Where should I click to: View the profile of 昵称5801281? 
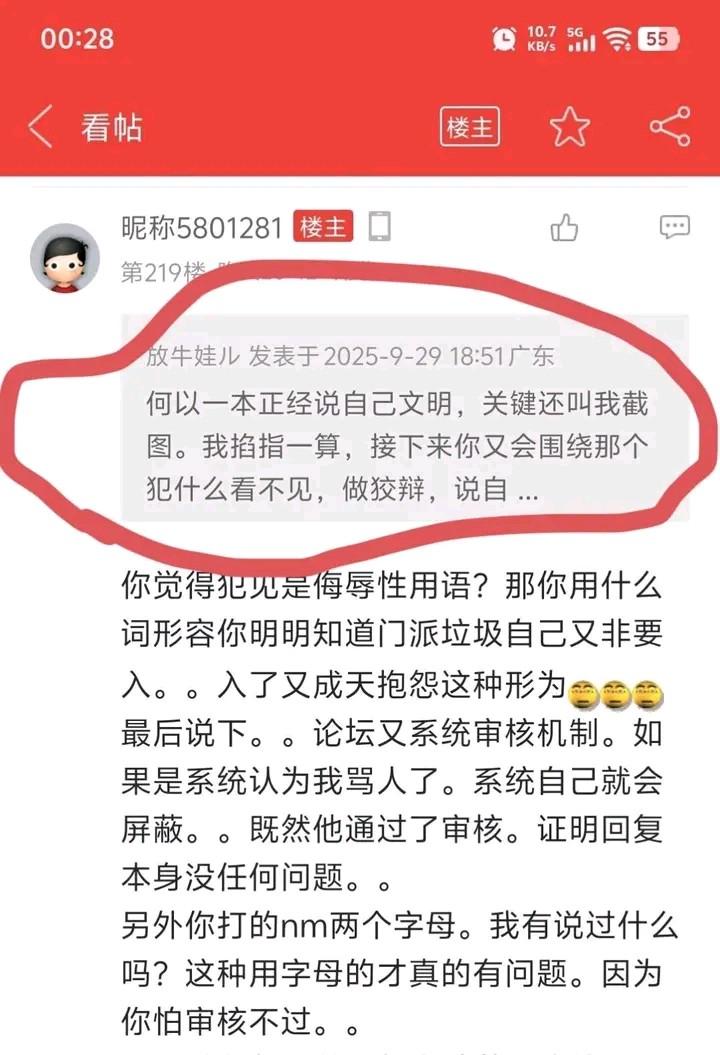click(201, 228)
